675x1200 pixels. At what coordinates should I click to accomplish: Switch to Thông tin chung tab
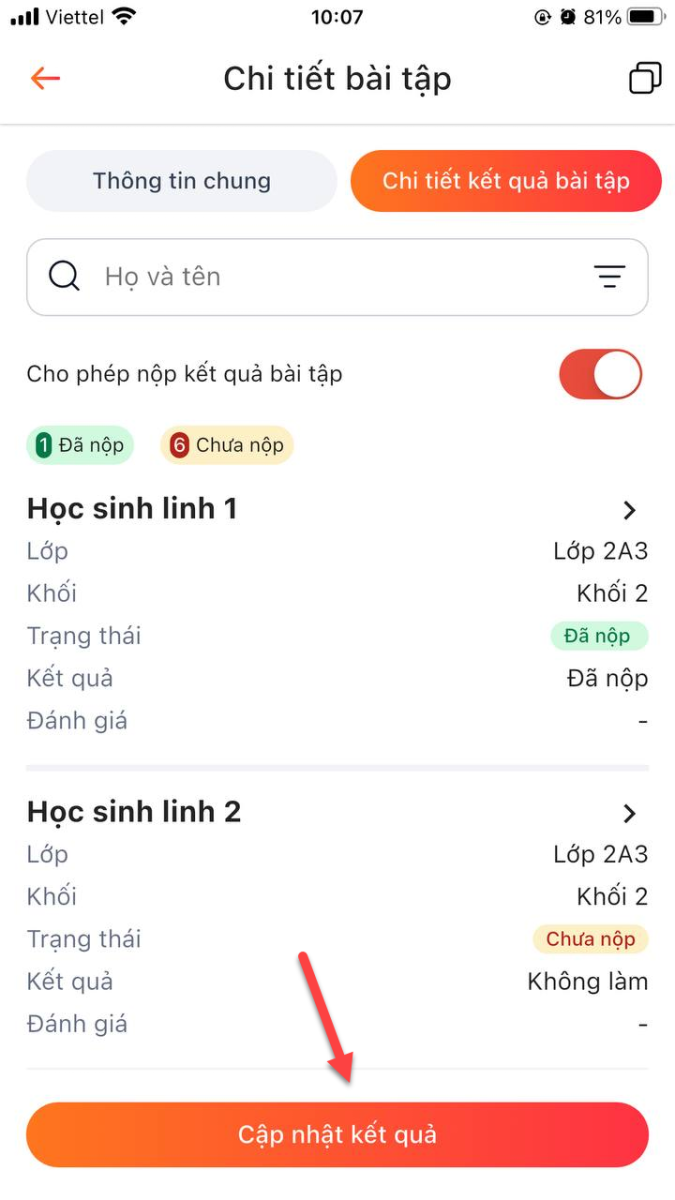(181, 181)
